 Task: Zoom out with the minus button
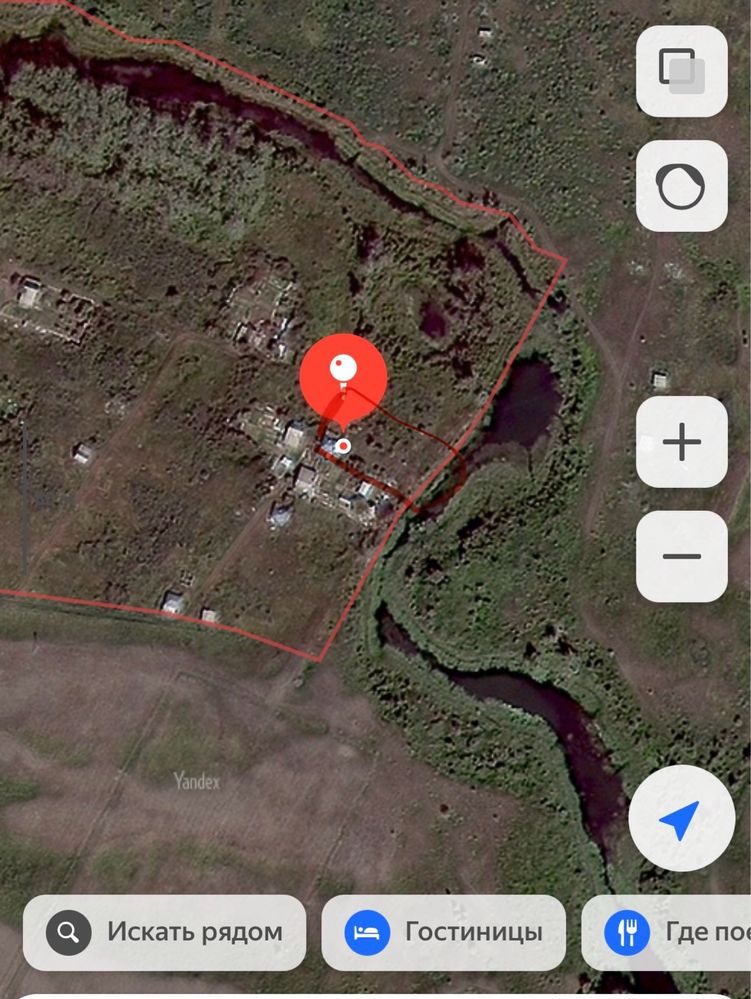click(681, 557)
